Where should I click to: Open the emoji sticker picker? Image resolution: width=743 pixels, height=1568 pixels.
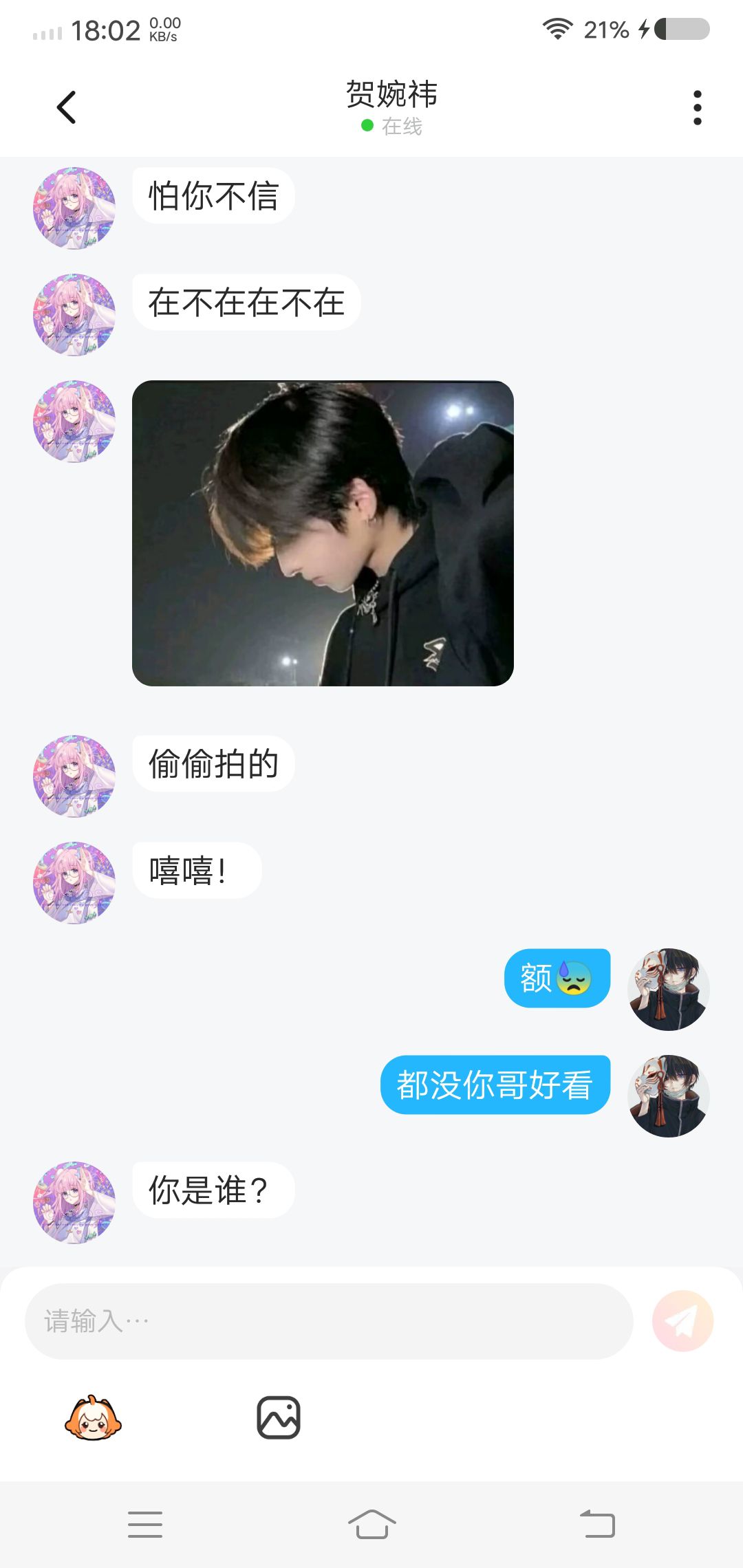pyautogui.click(x=93, y=1418)
